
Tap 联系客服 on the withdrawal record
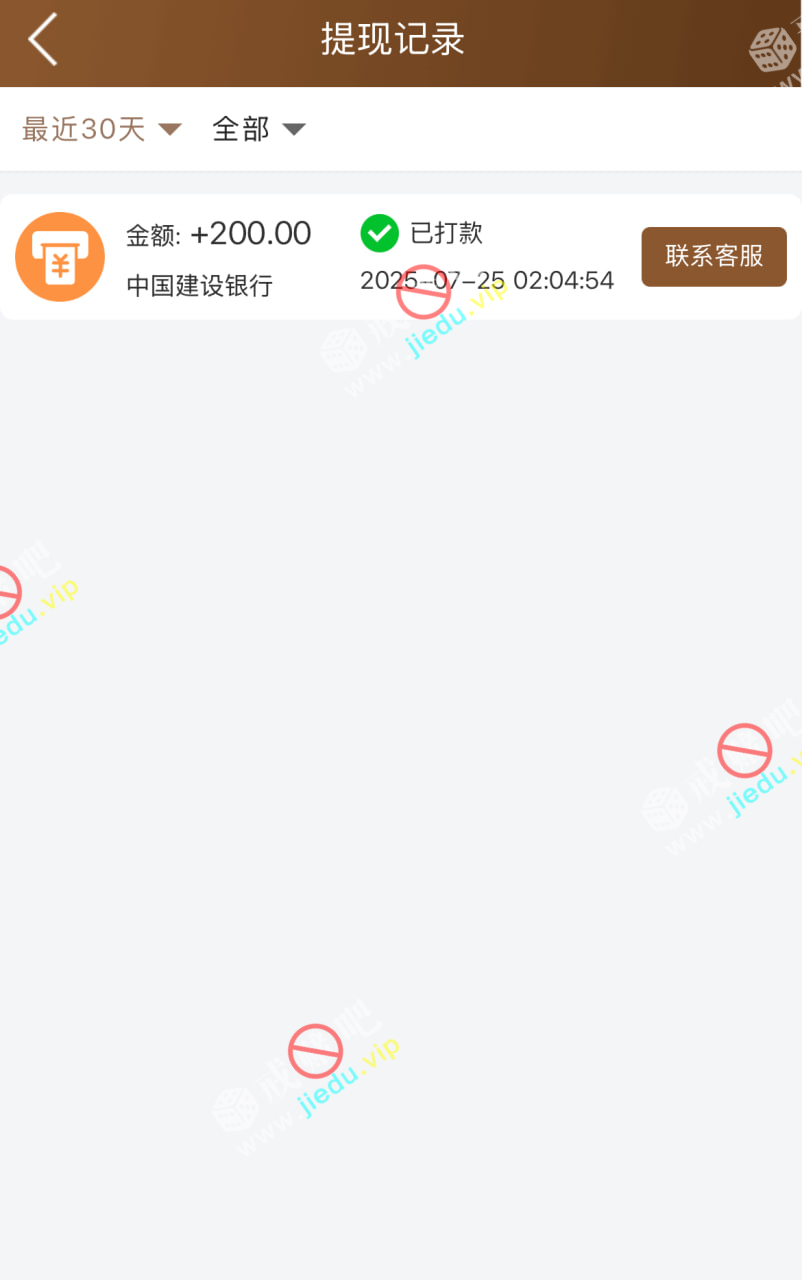(x=713, y=257)
